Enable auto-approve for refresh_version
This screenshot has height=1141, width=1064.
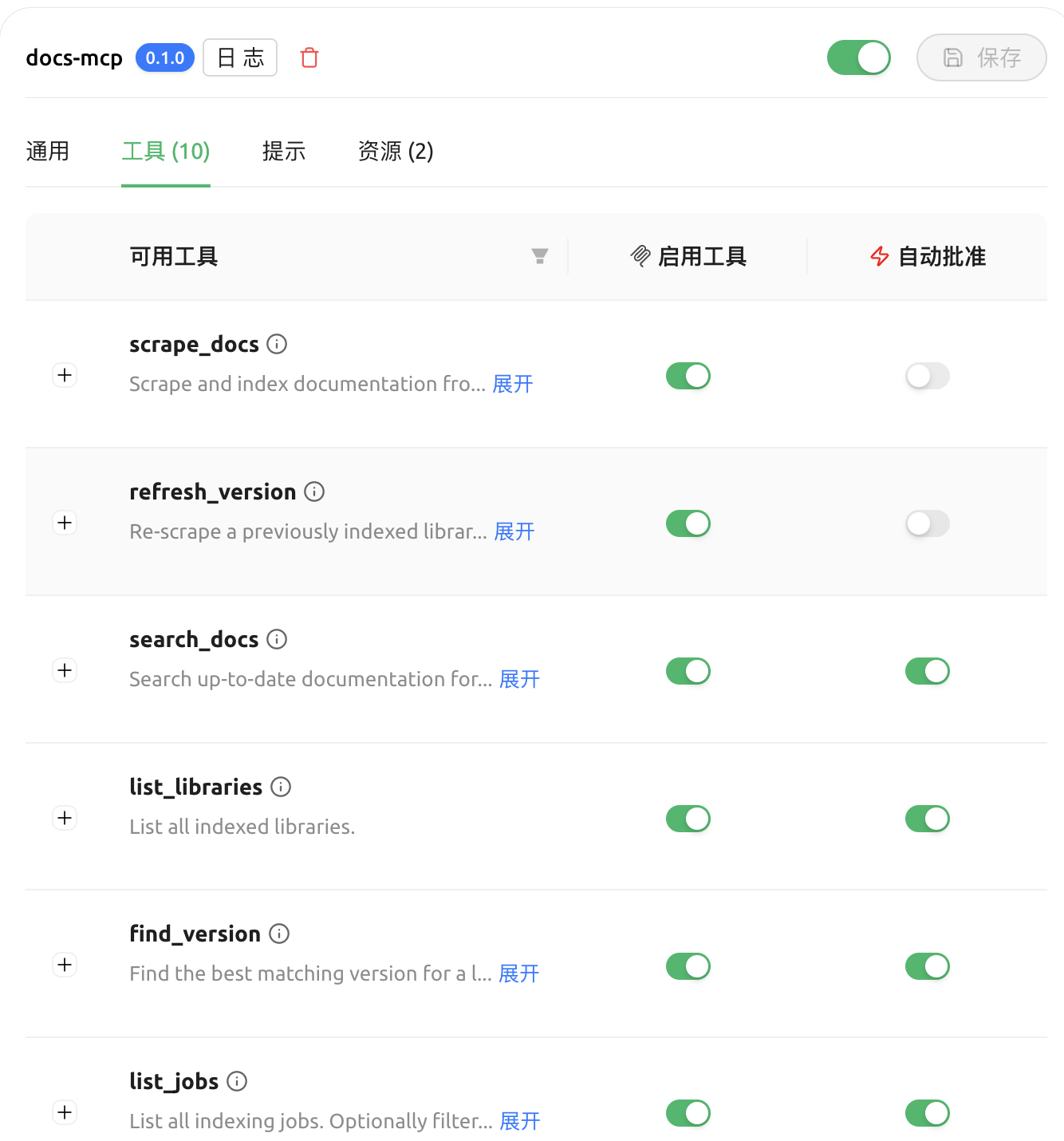pos(927,523)
